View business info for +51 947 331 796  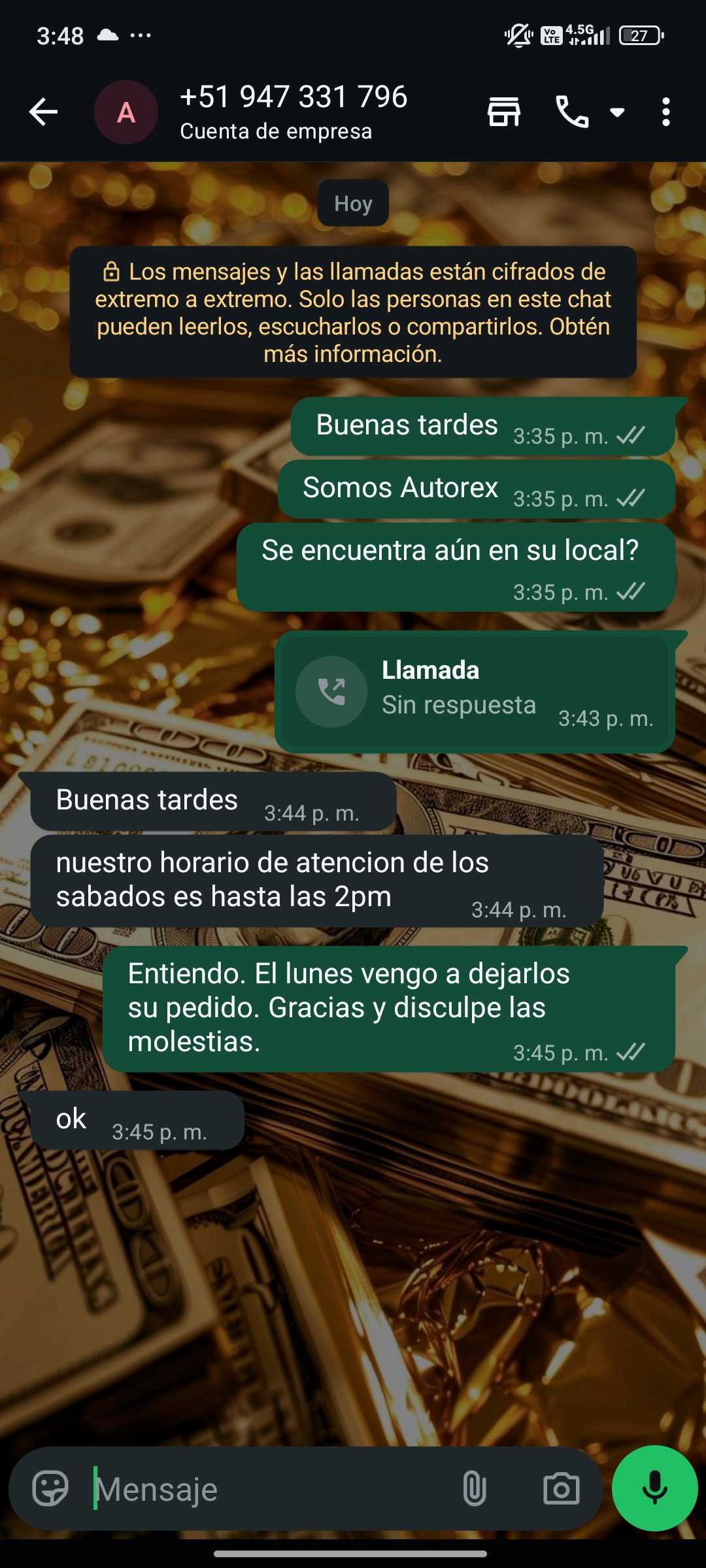(294, 111)
